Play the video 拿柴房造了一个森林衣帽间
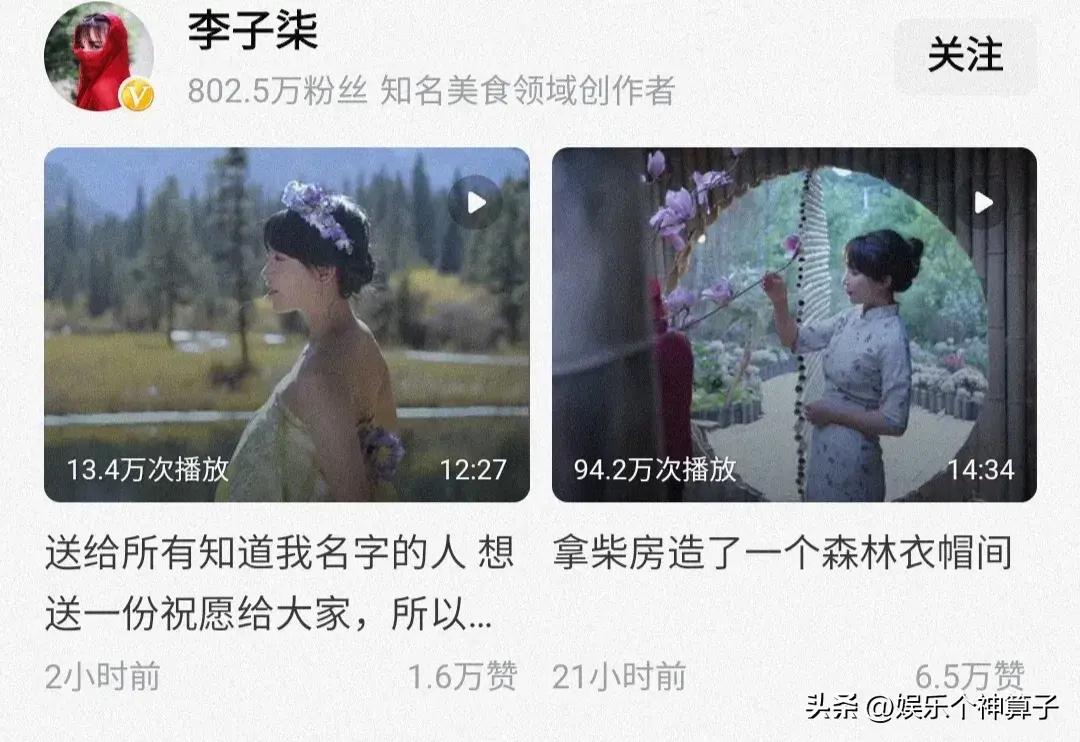Image resolution: width=1080 pixels, height=742 pixels. (794, 325)
